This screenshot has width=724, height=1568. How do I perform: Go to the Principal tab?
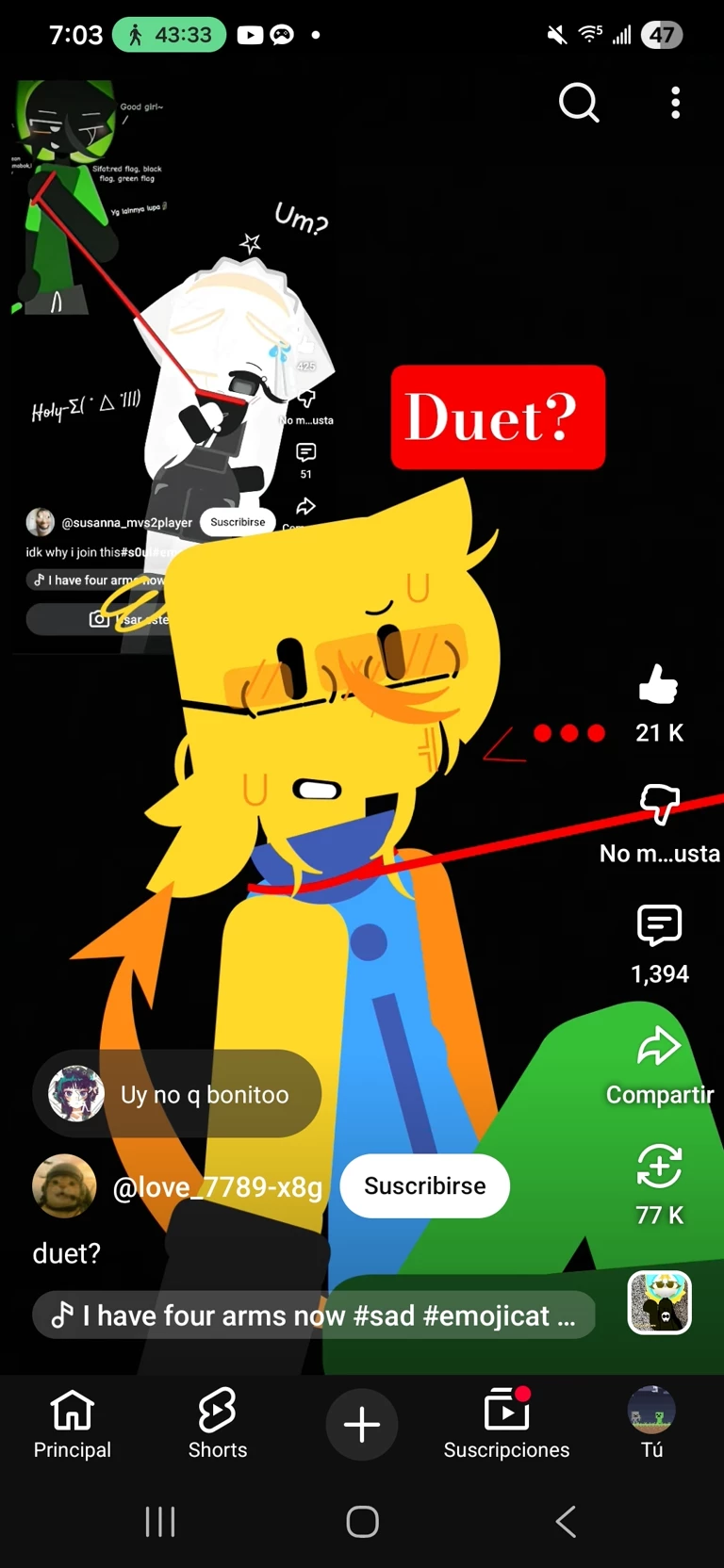(x=73, y=1424)
